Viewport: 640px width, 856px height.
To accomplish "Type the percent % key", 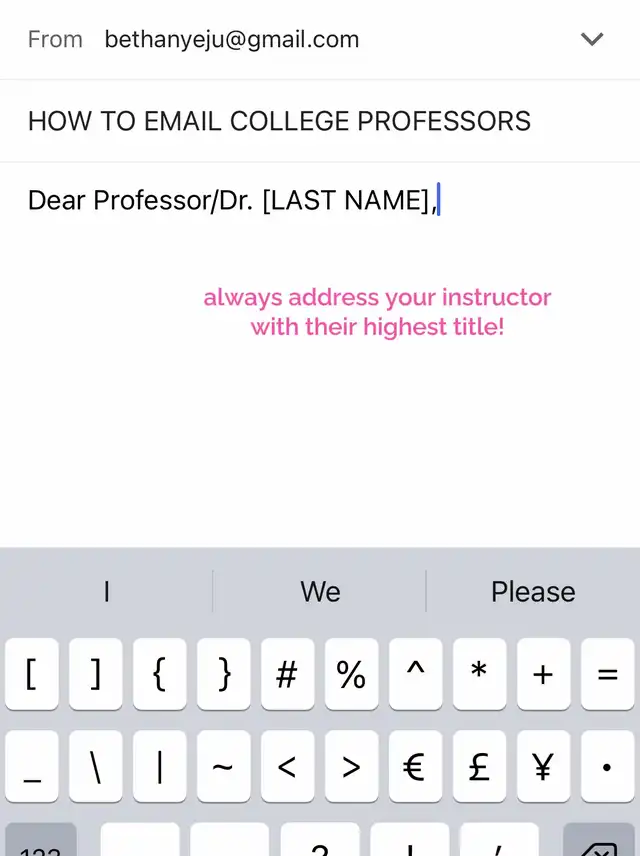I will coord(351,675).
